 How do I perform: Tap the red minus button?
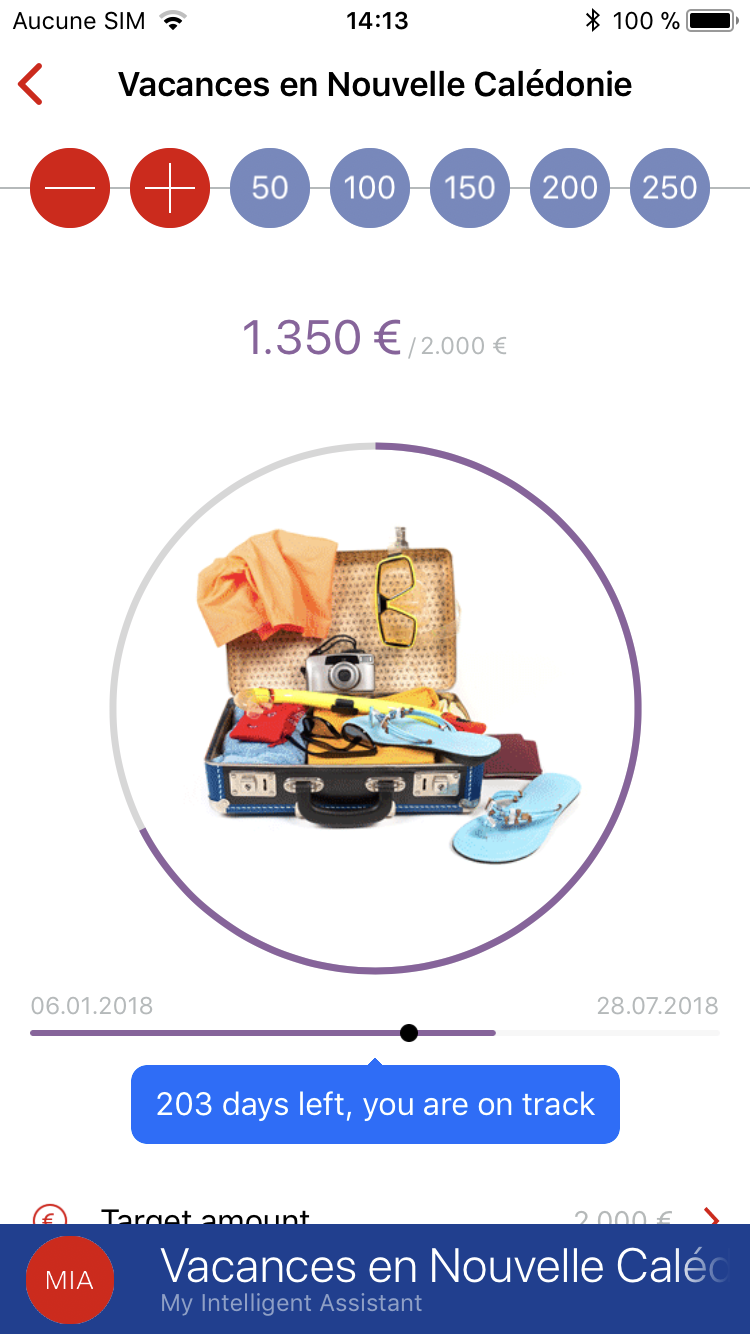click(70, 188)
